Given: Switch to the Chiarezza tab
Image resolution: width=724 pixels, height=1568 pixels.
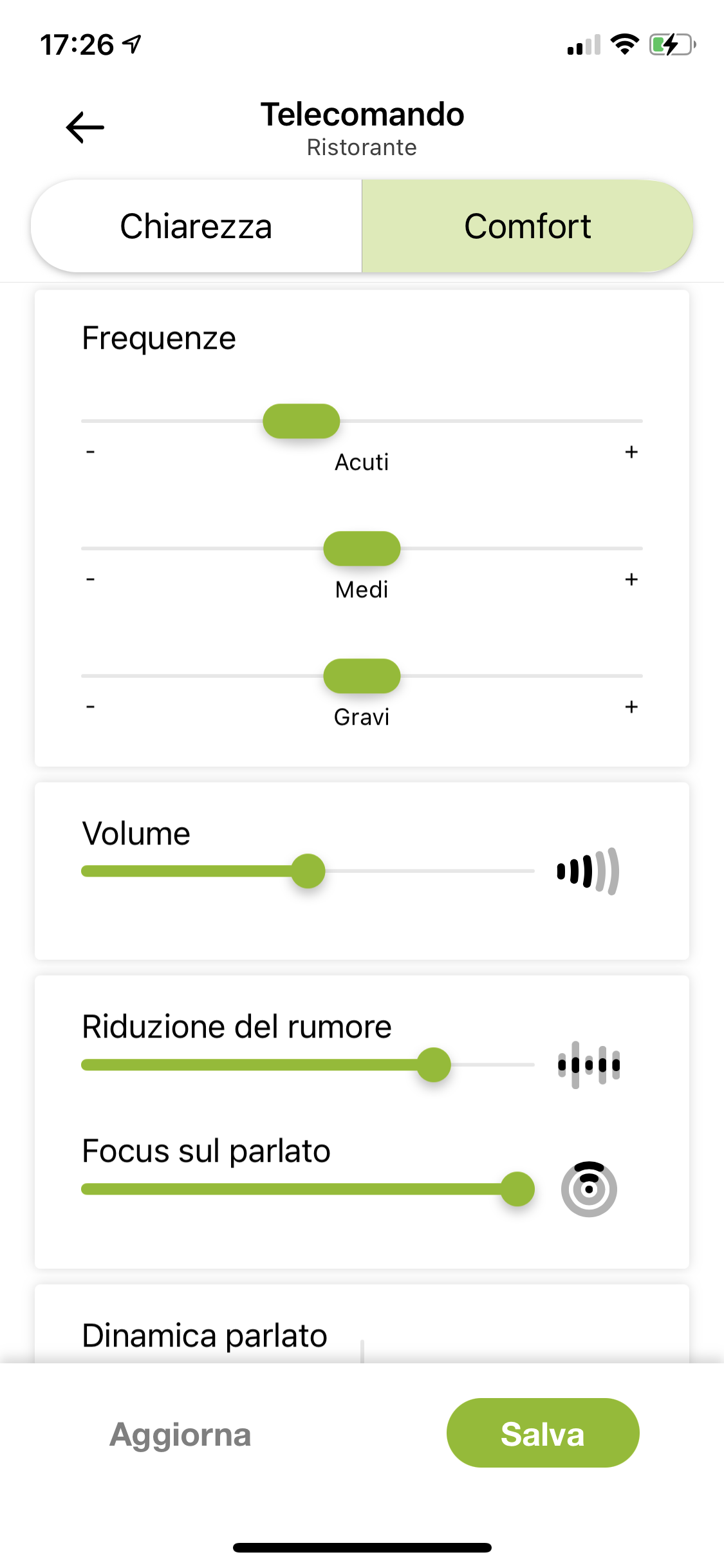Looking at the screenshot, I should click(x=196, y=226).
